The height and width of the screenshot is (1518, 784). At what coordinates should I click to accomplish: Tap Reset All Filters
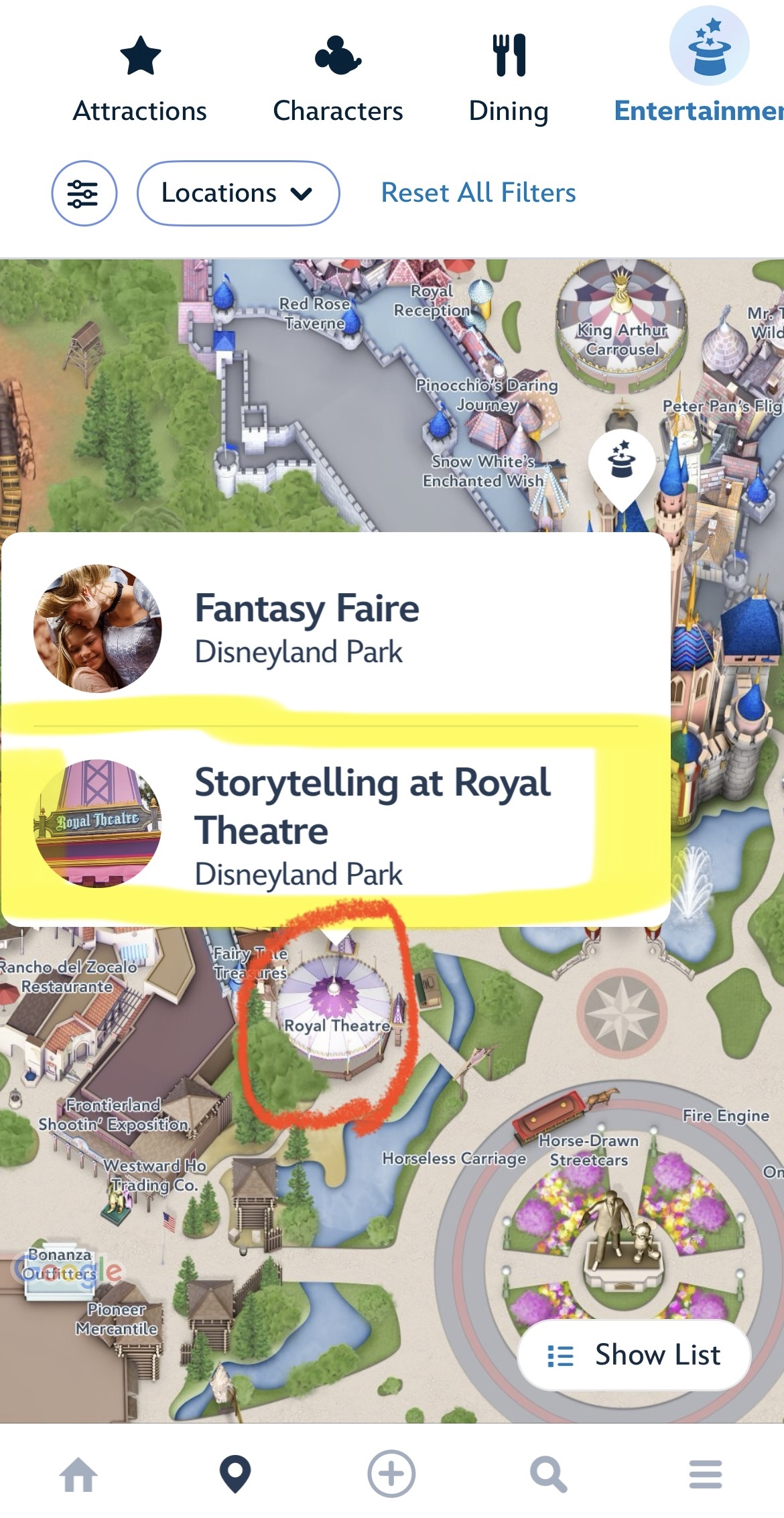pyautogui.click(x=478, y=193)
